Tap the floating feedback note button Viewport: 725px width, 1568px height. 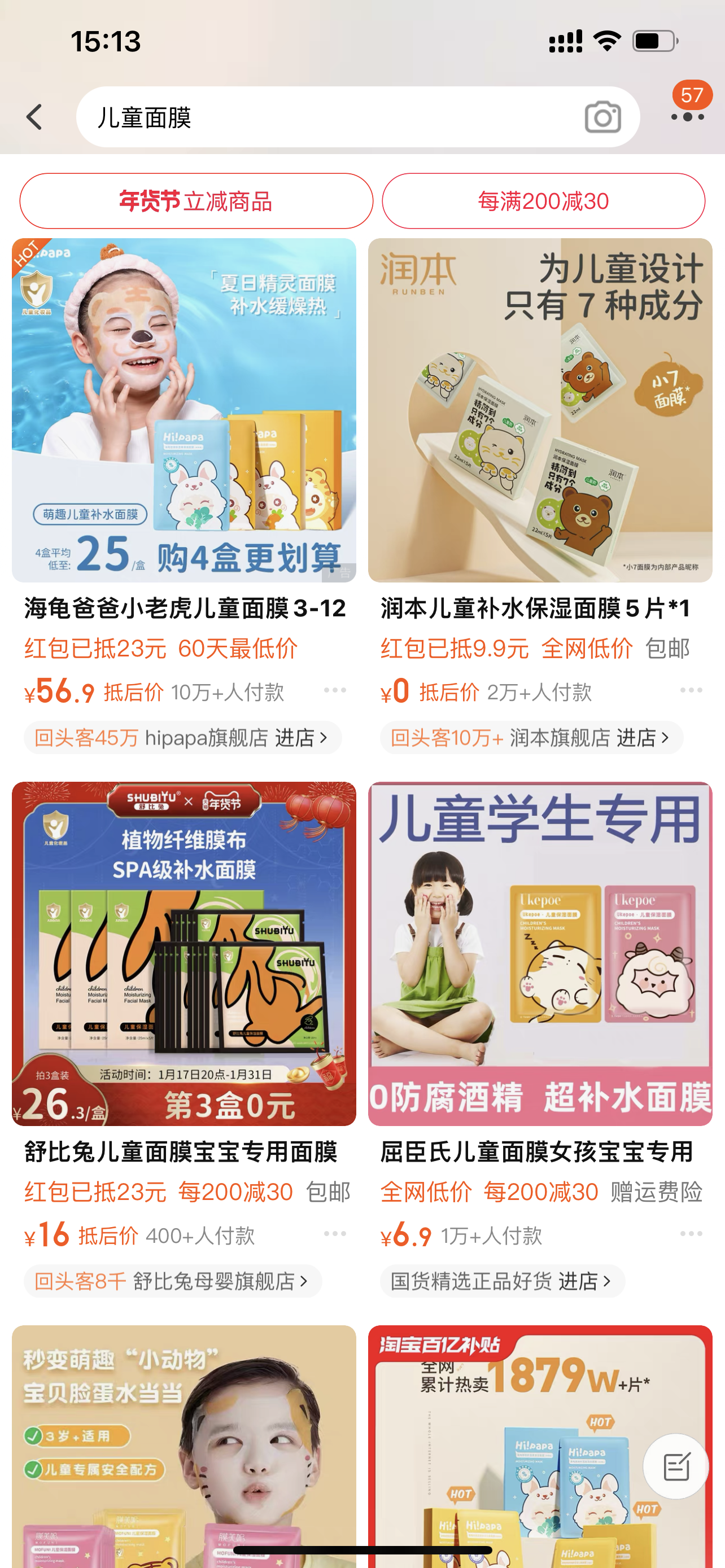(676, 1466)
